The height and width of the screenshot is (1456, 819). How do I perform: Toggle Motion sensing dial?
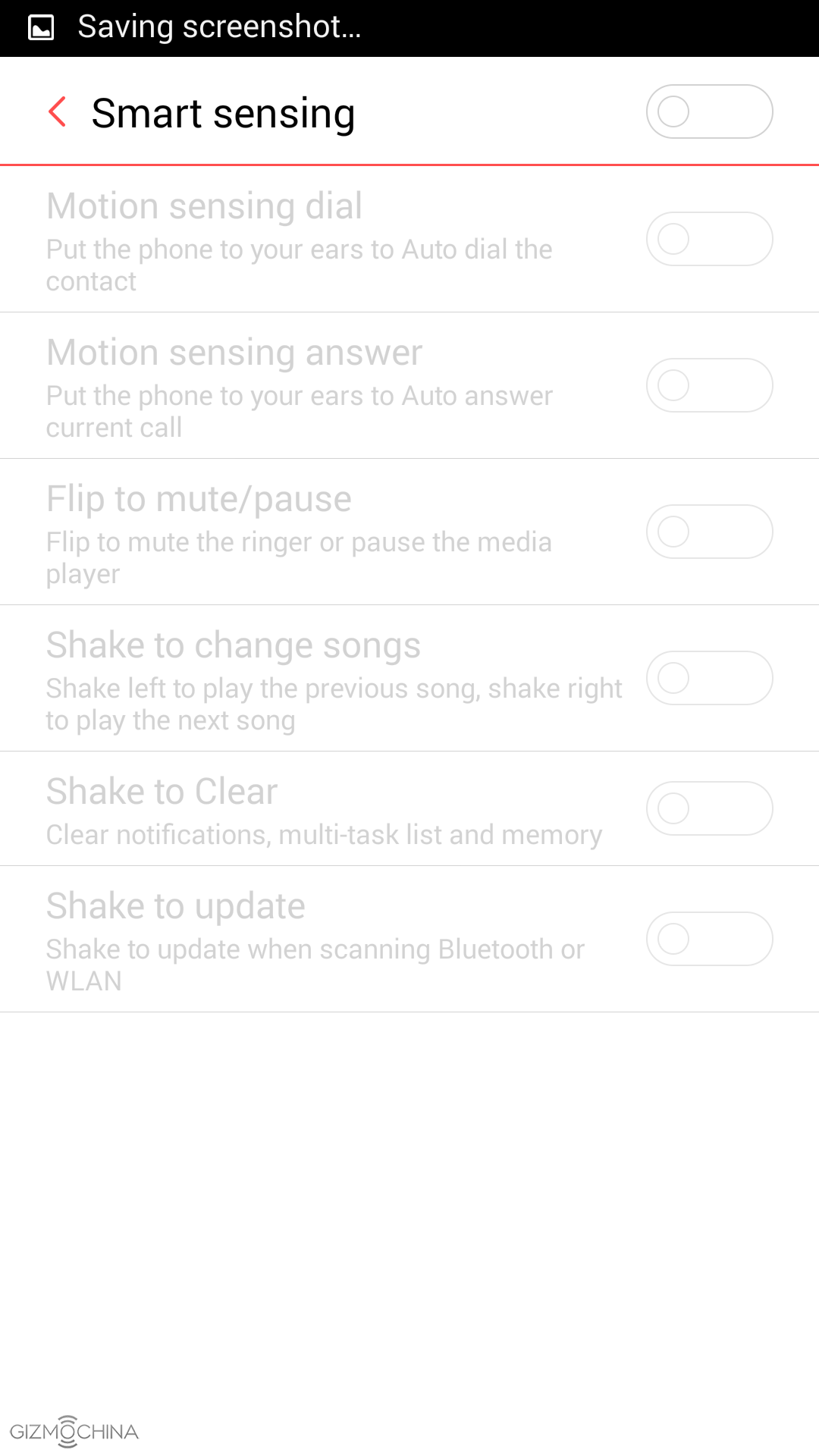coord(709,239)
